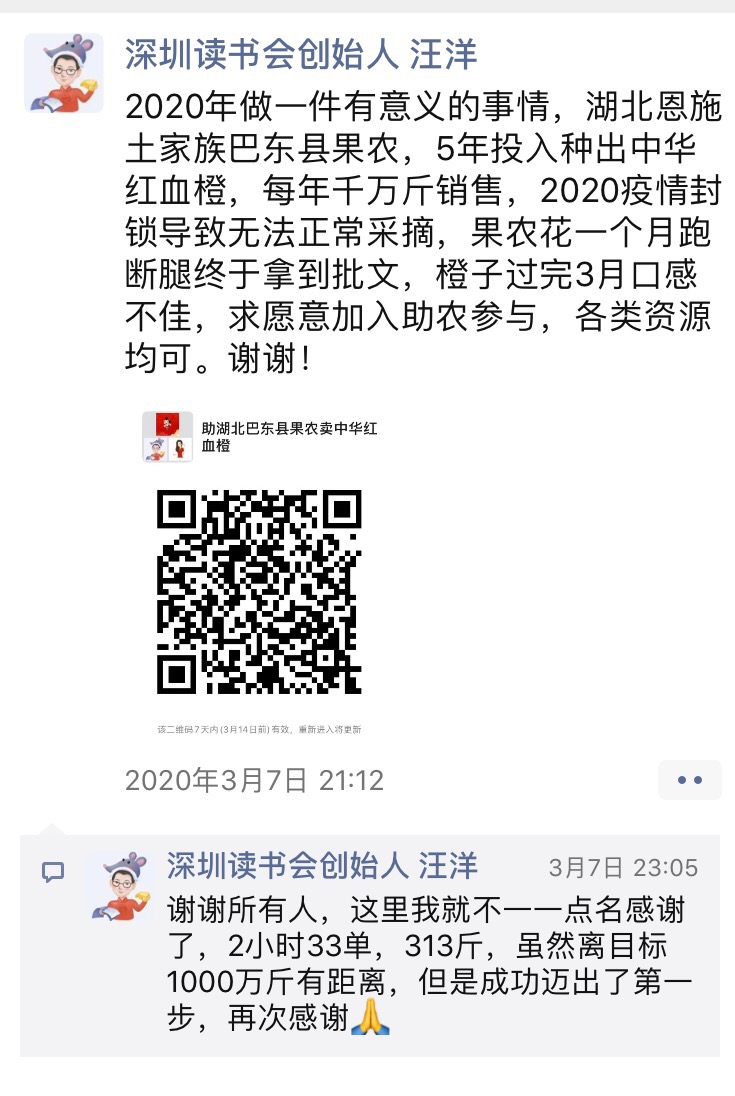735x1096 pixels.
Task: Open the shared blood orange QR image
Action: 259,575
